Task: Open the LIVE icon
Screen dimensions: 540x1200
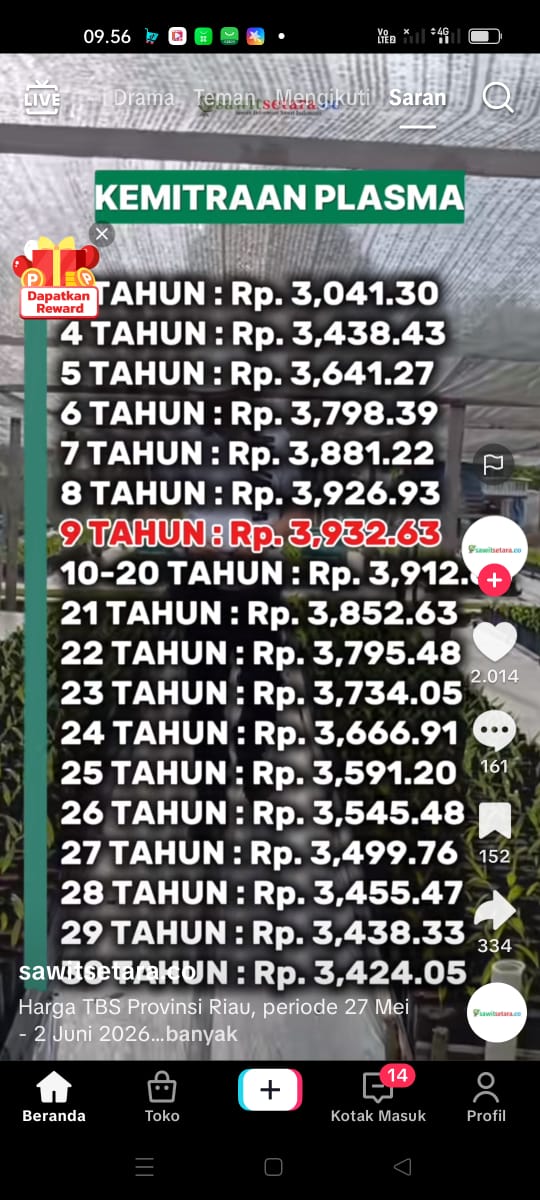Action: click(42, 98)
